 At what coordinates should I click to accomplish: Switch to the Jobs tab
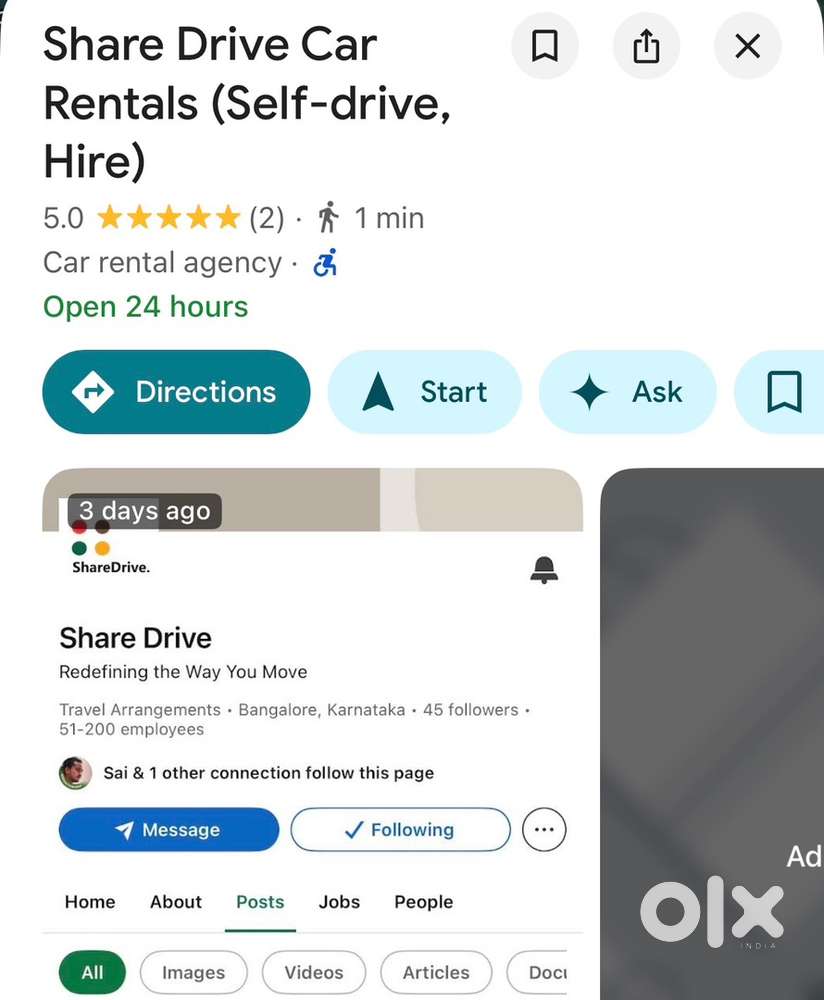[338, 902]
